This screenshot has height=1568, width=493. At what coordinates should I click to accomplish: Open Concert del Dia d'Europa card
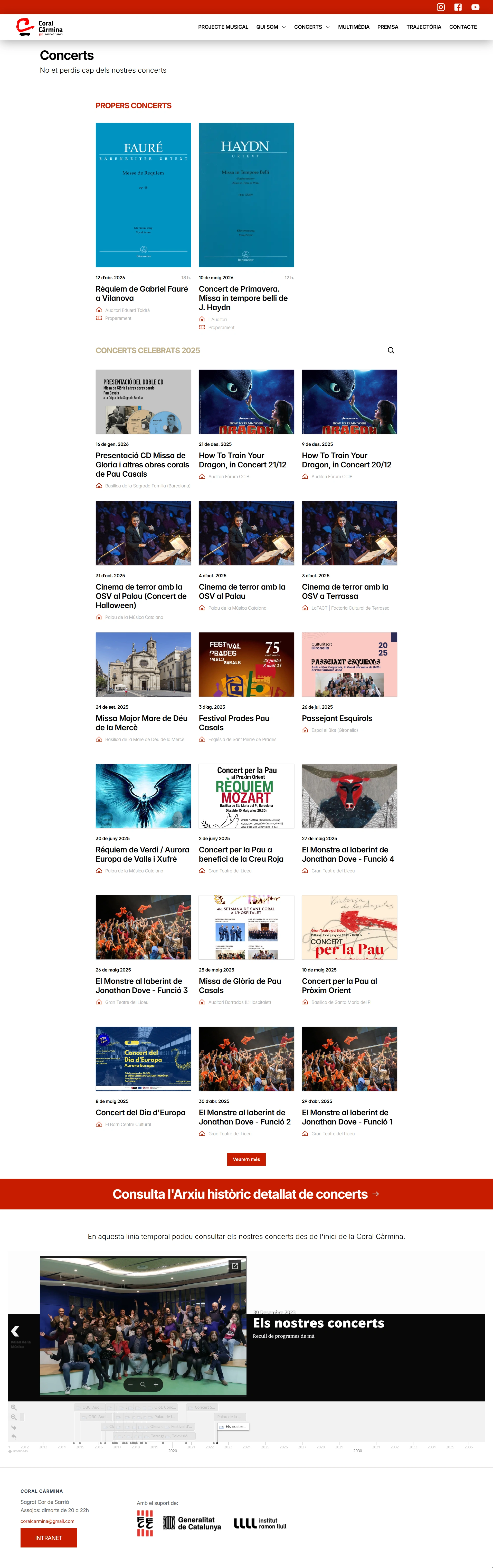coord(141,1112)
